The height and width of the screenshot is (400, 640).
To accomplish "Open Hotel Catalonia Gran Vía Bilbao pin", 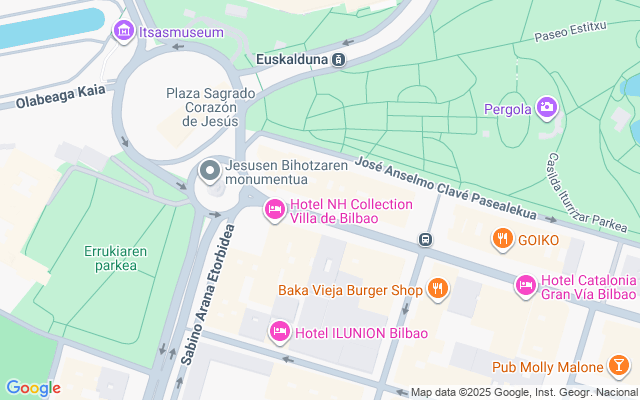I will pos(526,287).
